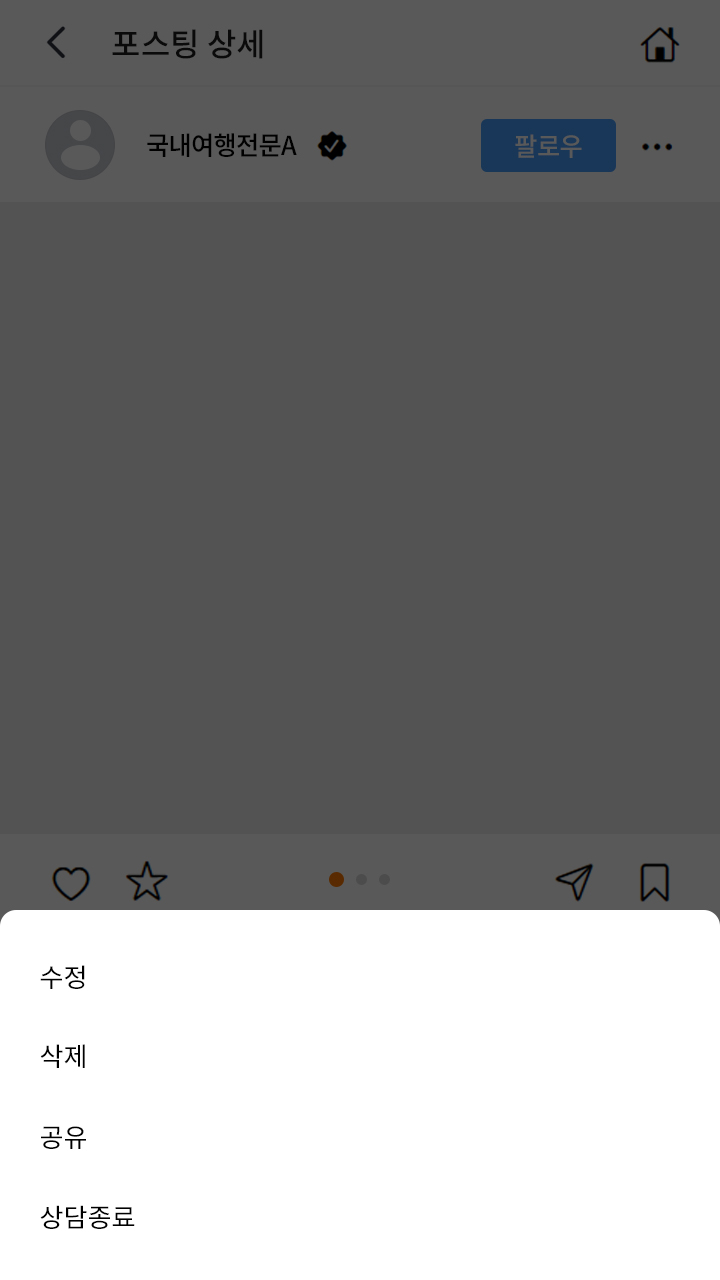The image size is (720, 1280).
Task: Bookmark this post
Action: pyautogui.click(x=654, y=882)
